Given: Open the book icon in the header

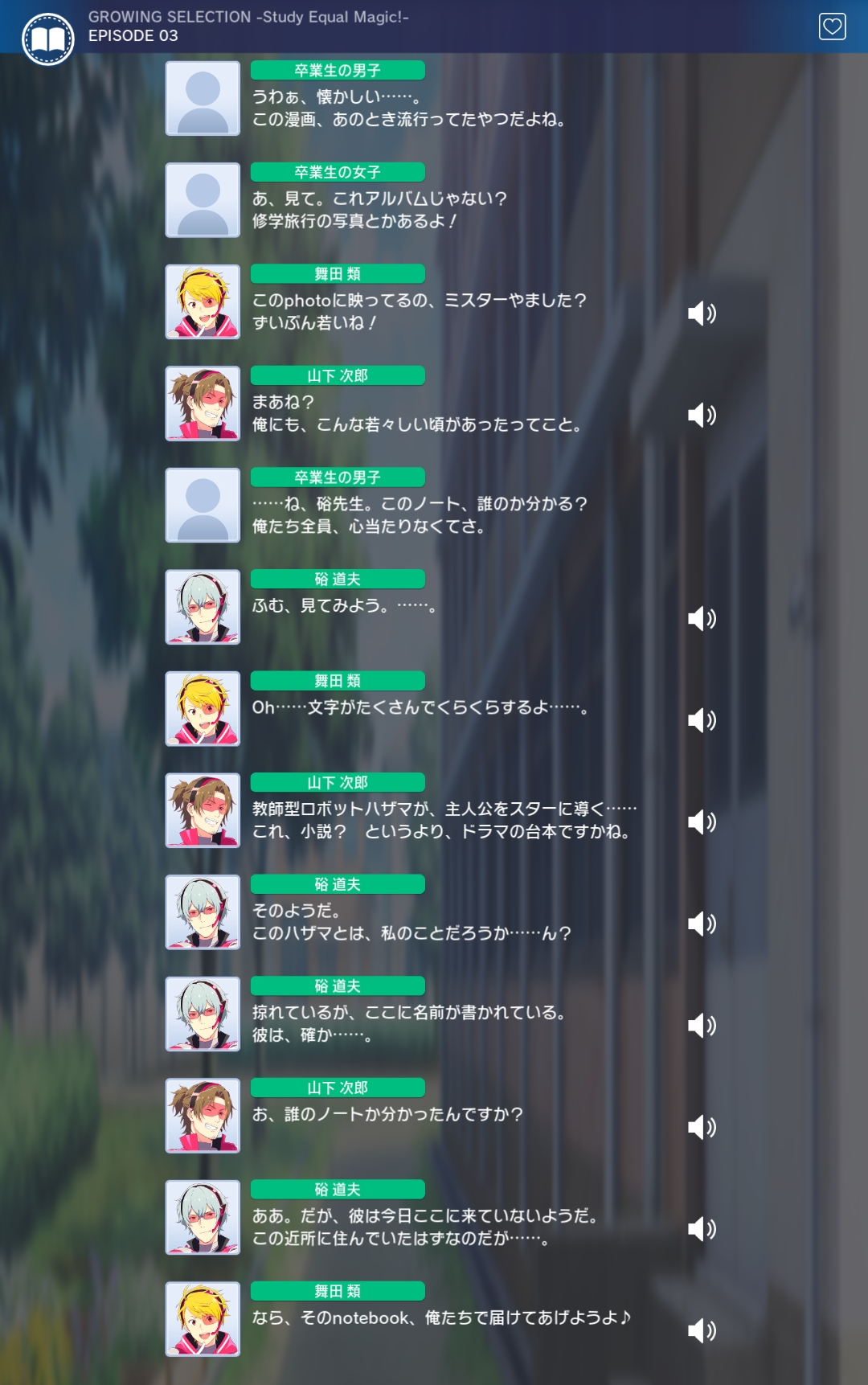Looking at the screenshot, I should click(48, 39).
